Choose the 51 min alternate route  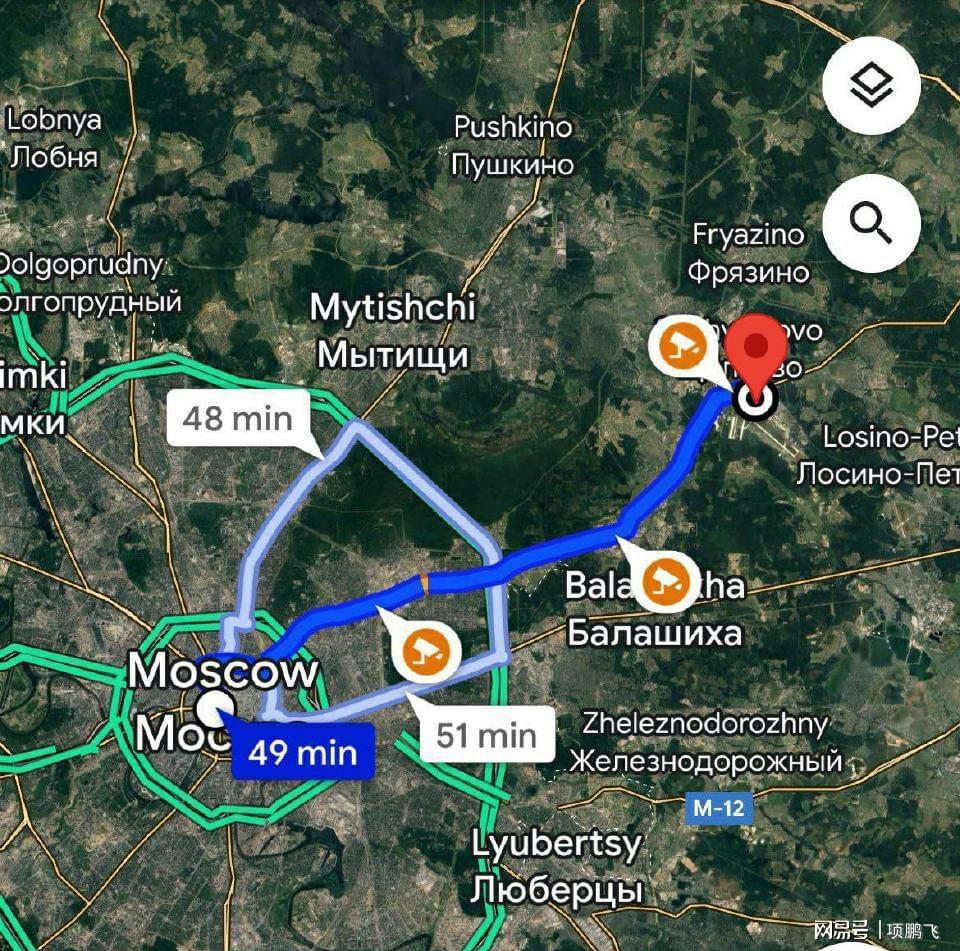coord(485,737)
